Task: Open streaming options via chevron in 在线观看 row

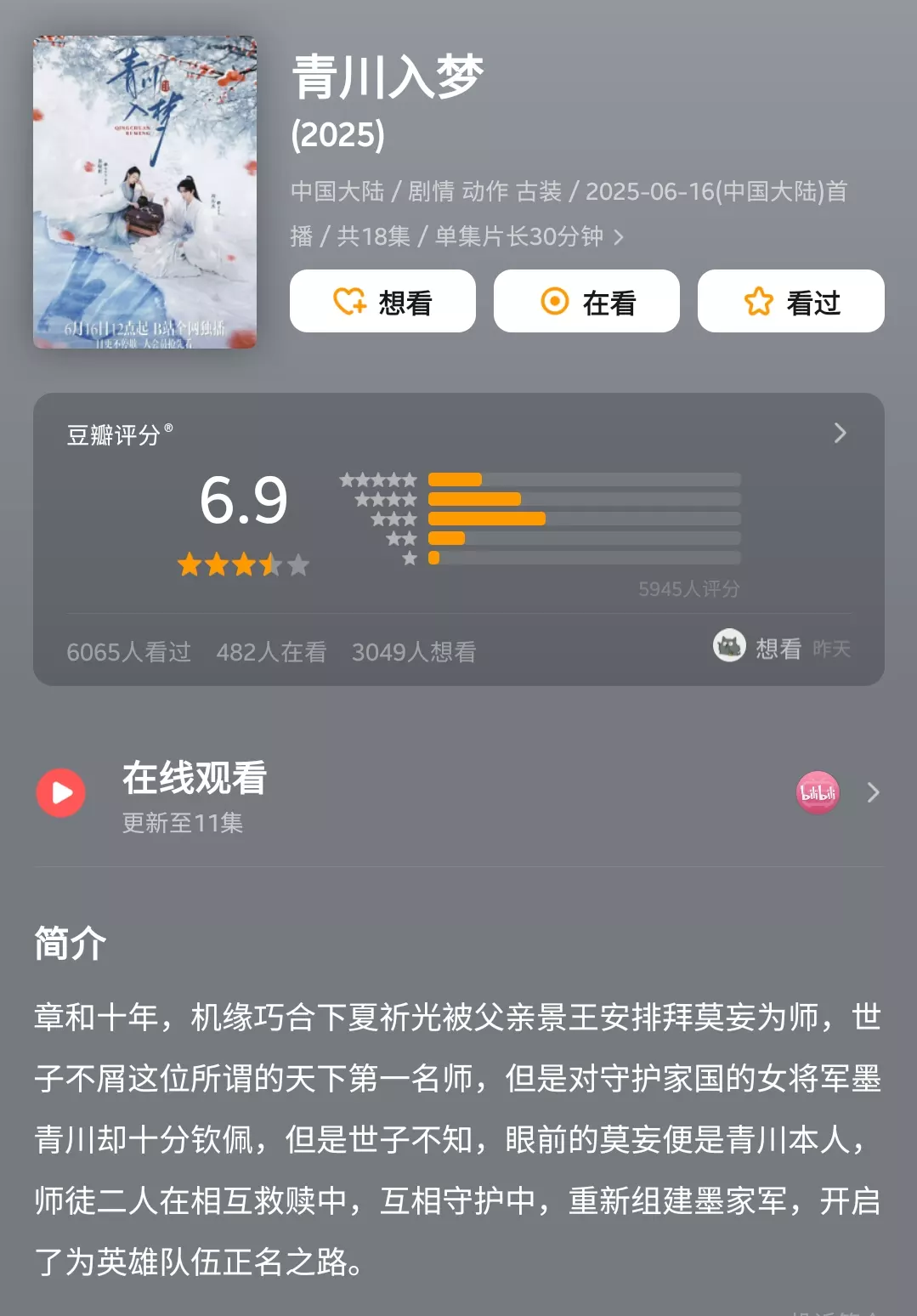Action: point(872,792)
